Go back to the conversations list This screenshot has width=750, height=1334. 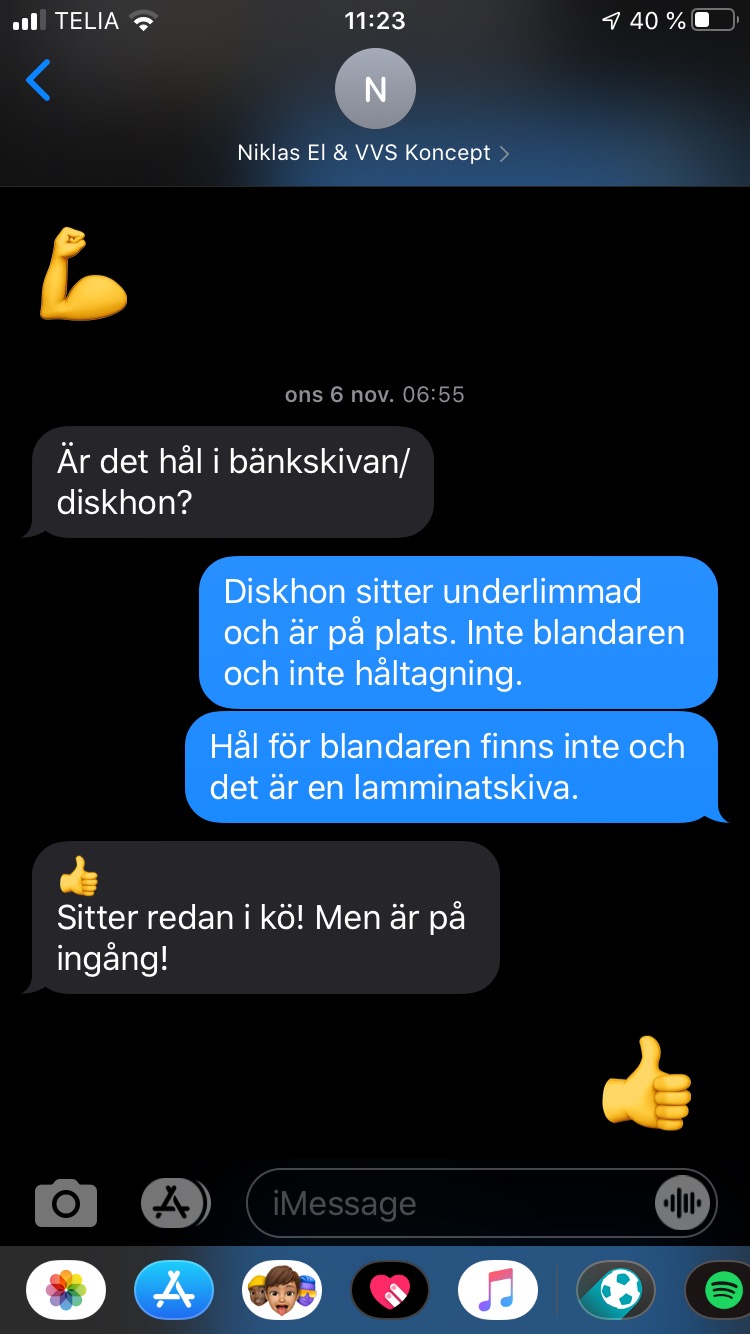point(38,80)
